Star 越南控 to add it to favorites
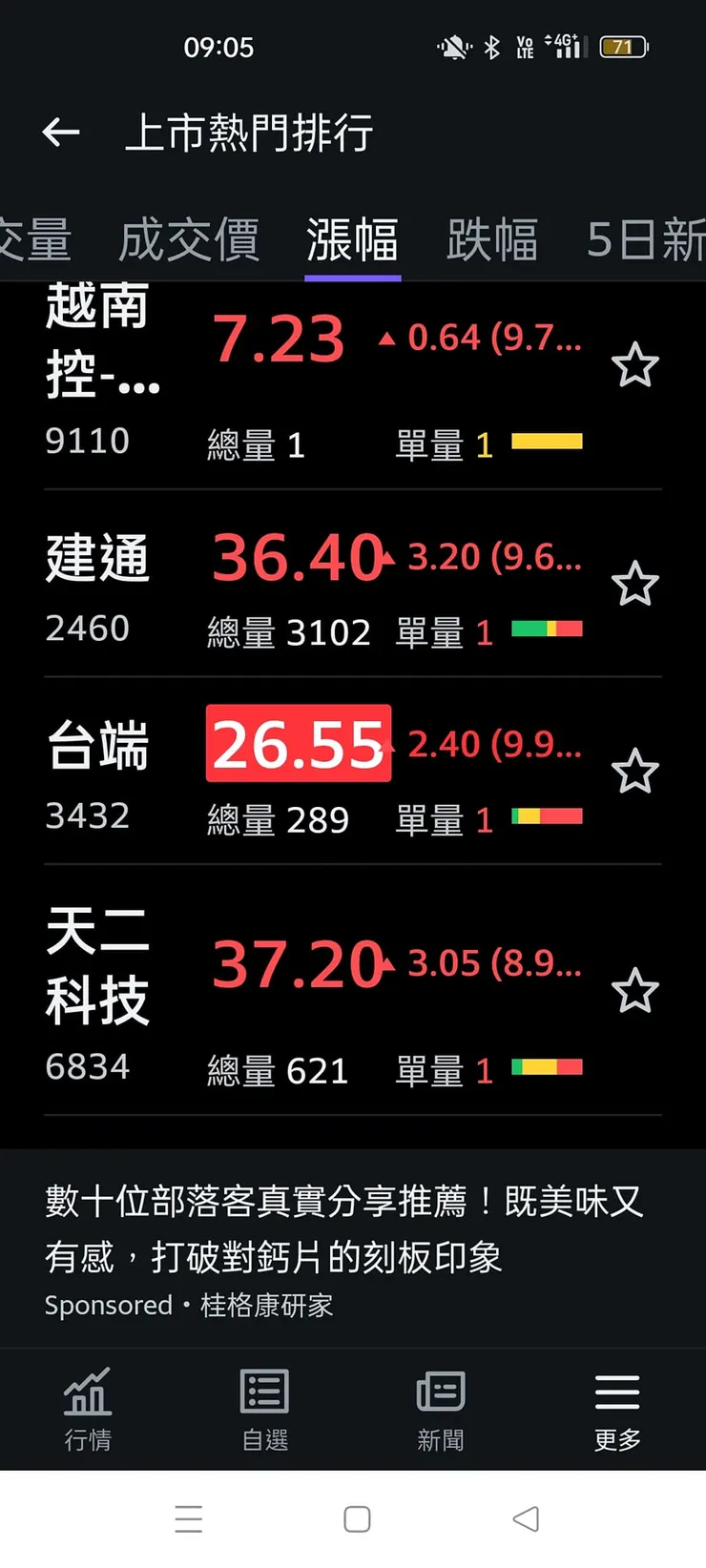The width and height of the screenshot is (706, 1568). (635, 365)
